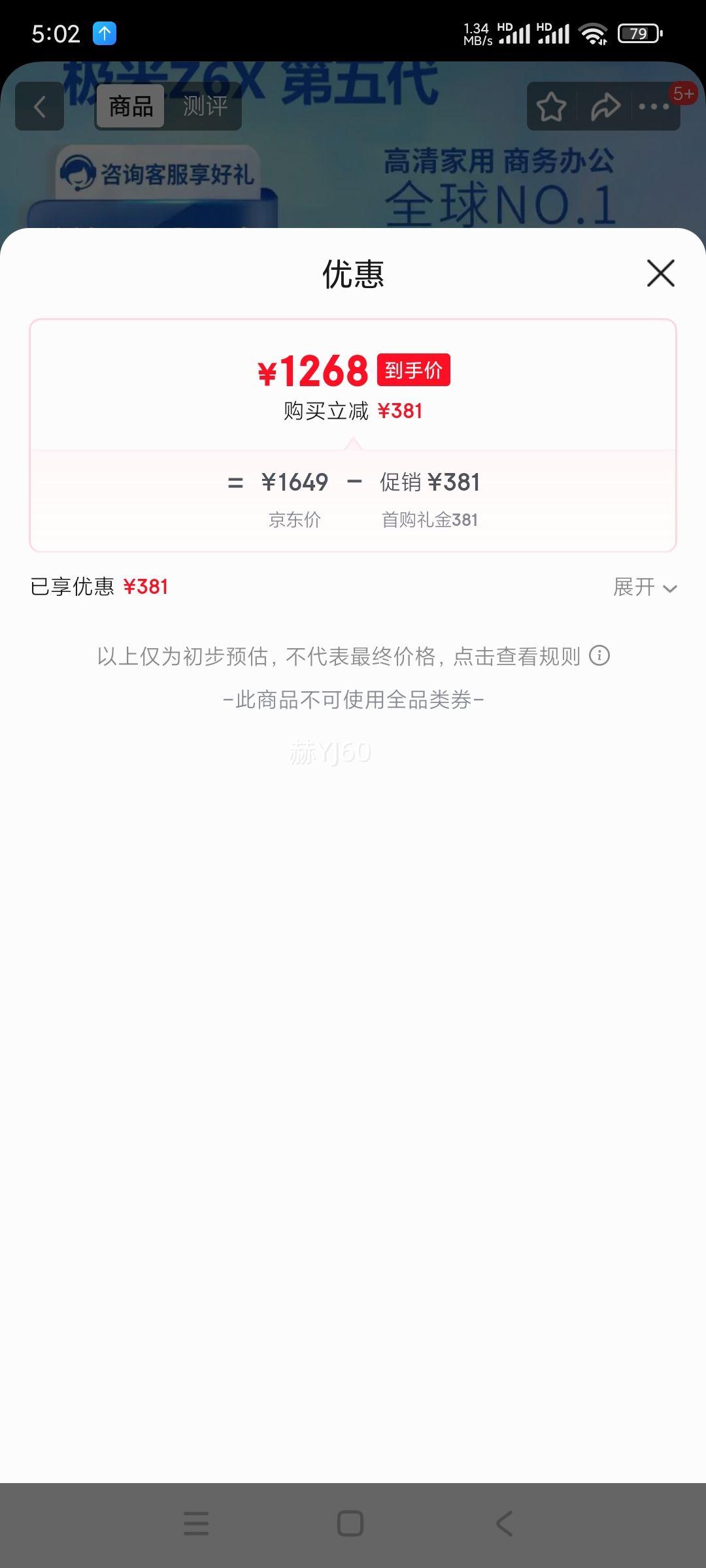Tap the ¥1268 final price
This screenshot has width=706, height=1568.
(x=312, y=369)
